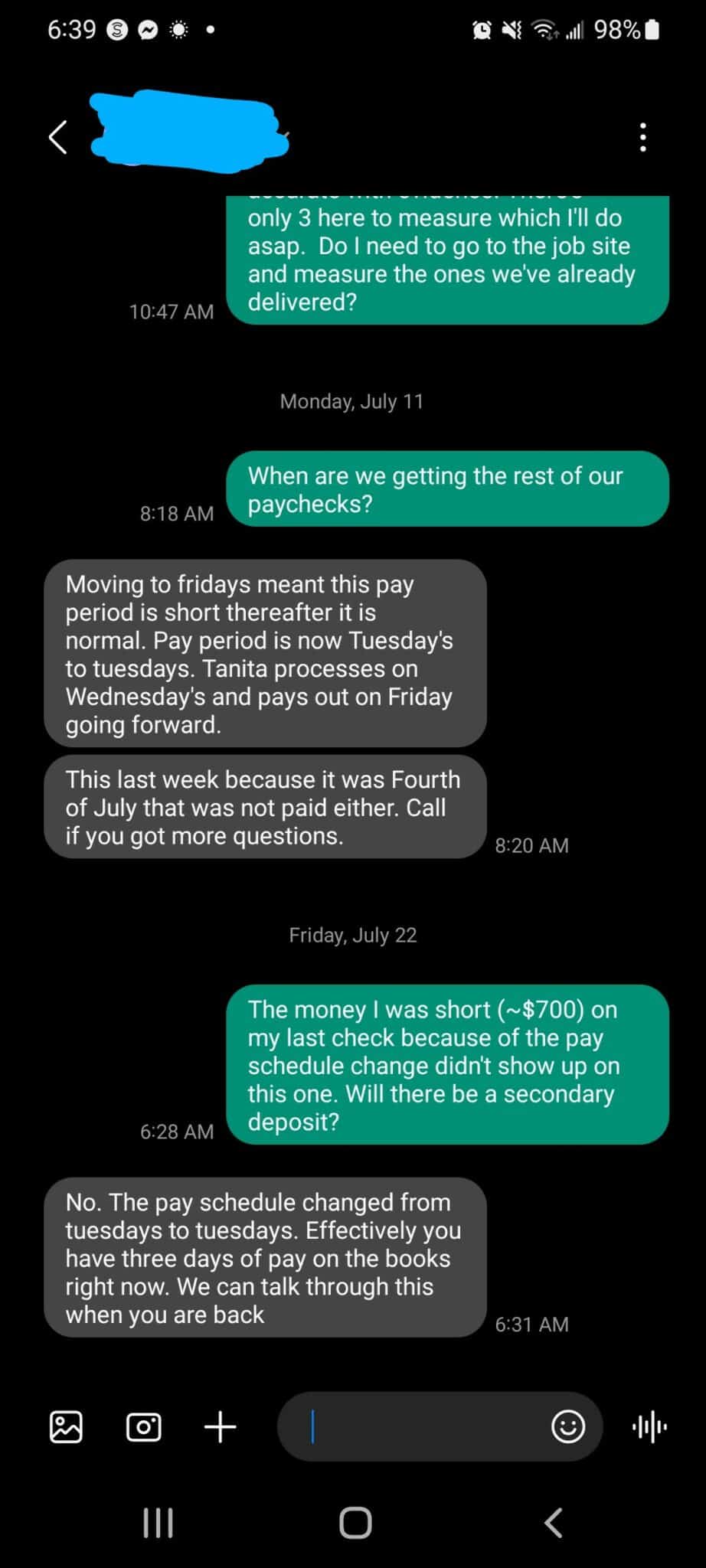Open the emoji picker
Screen dimensions: 706x1568
[x=567, y=1426]
